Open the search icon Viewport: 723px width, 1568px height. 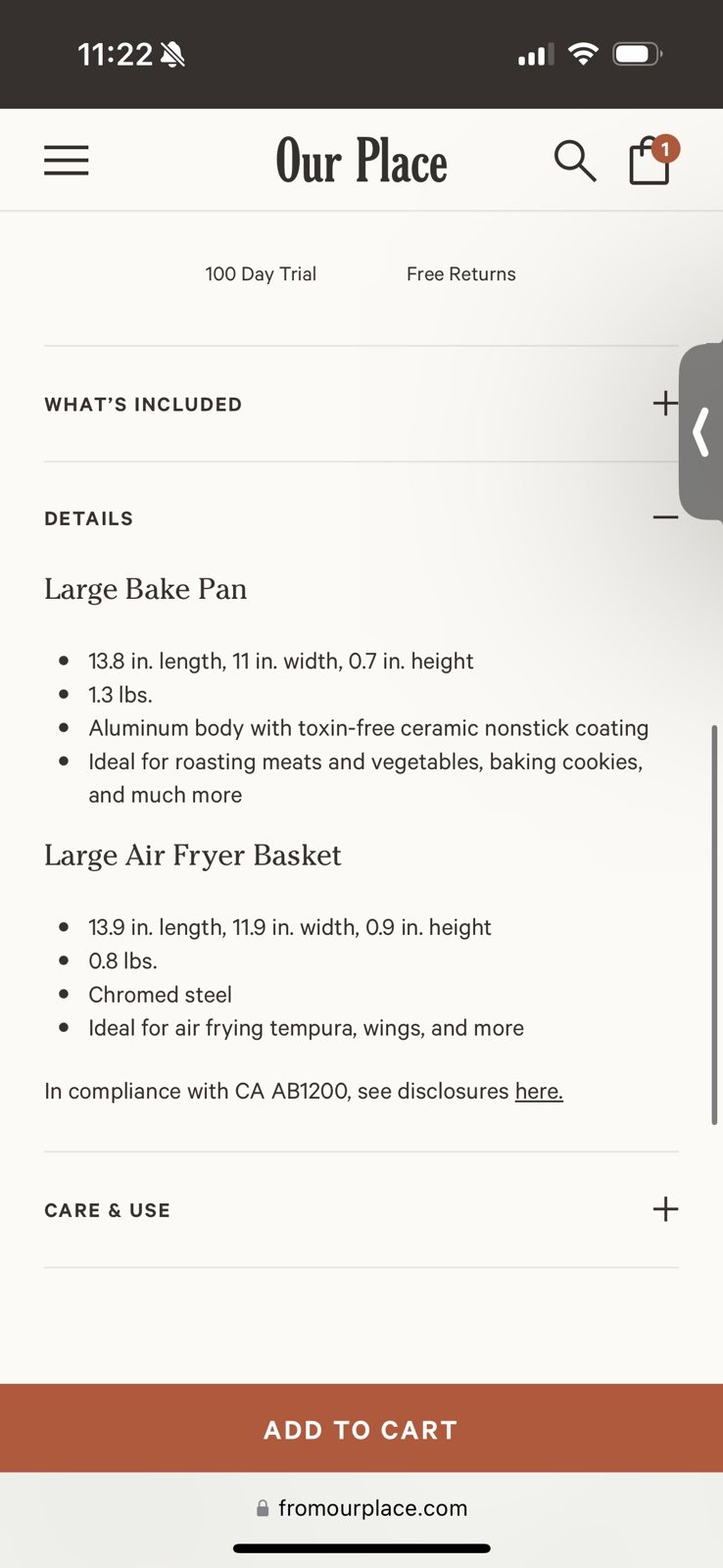575,161
